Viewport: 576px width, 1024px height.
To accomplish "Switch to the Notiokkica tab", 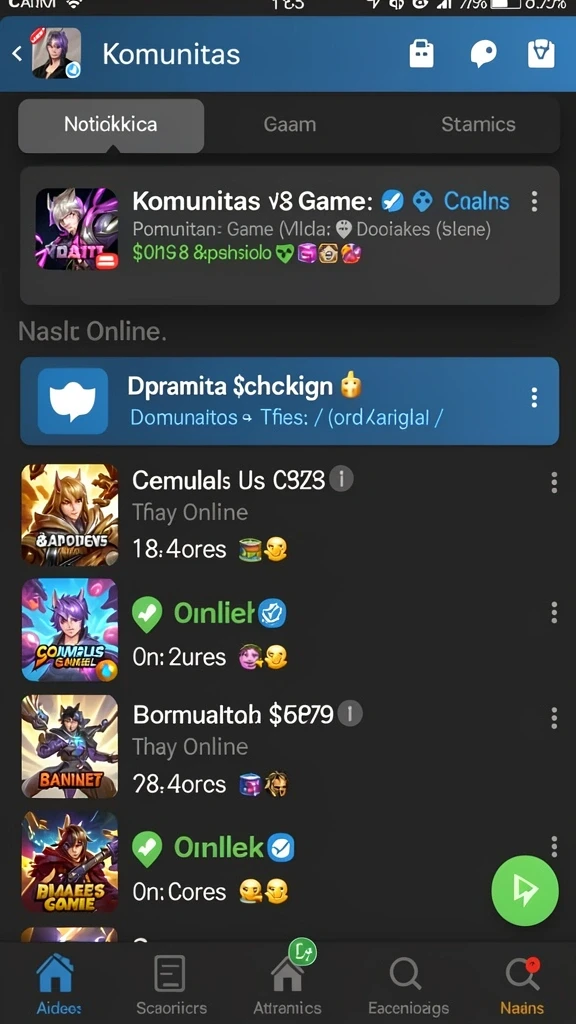I will (x=111, y=125).
